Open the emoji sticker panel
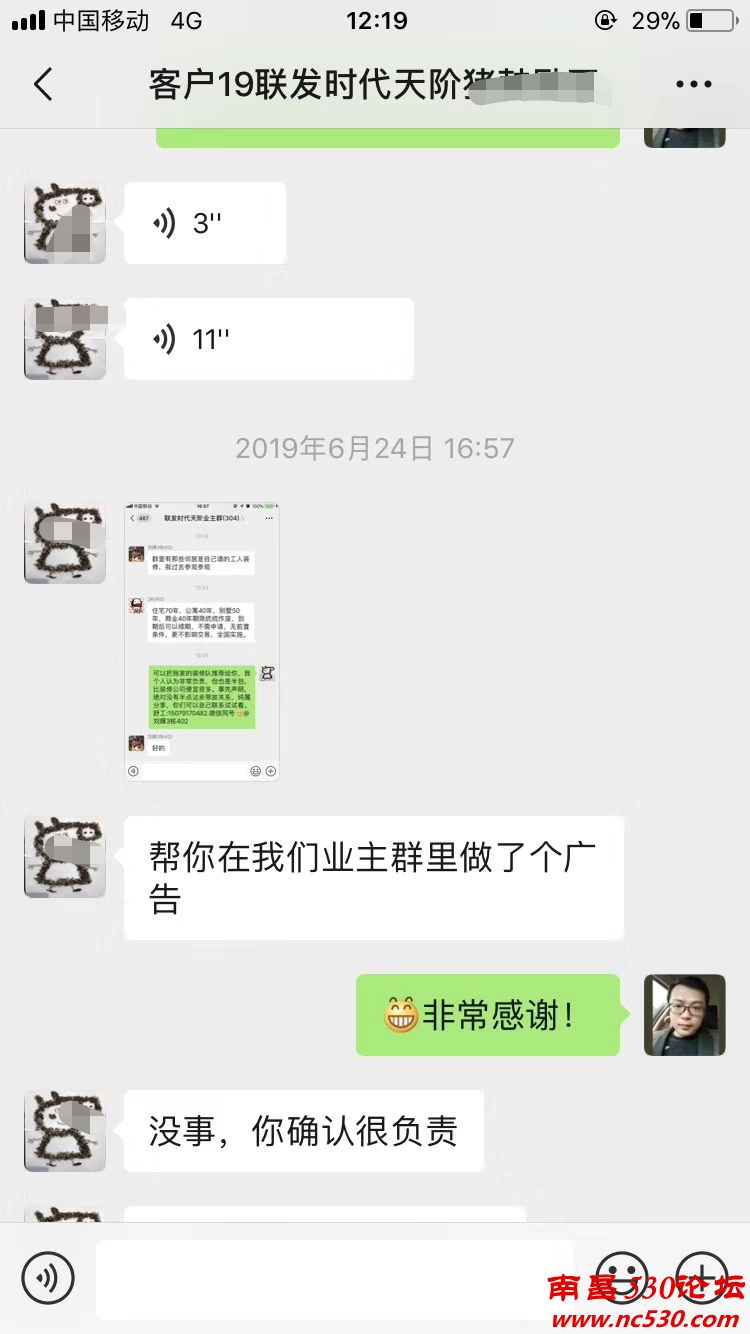 621,1277
